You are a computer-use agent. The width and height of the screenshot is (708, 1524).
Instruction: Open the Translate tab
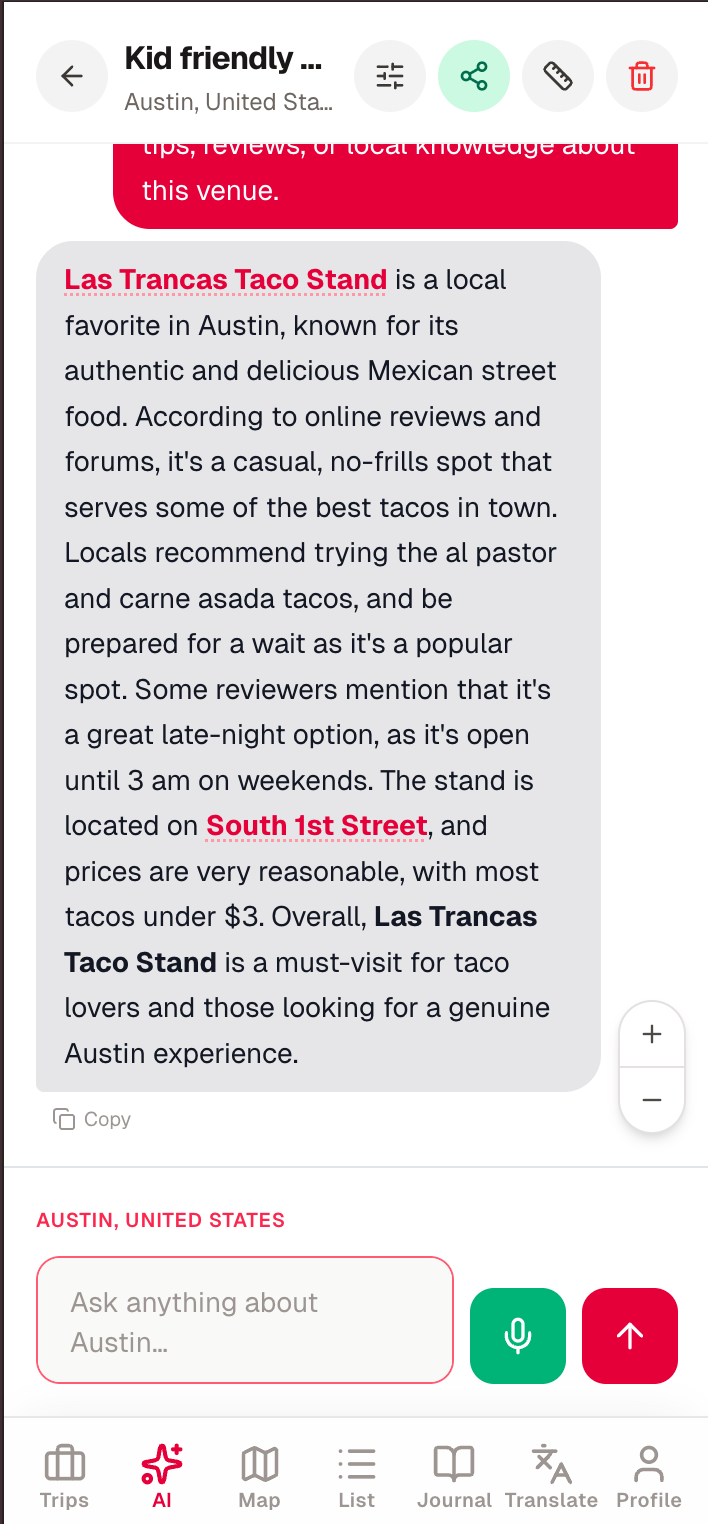point(551,1476)
